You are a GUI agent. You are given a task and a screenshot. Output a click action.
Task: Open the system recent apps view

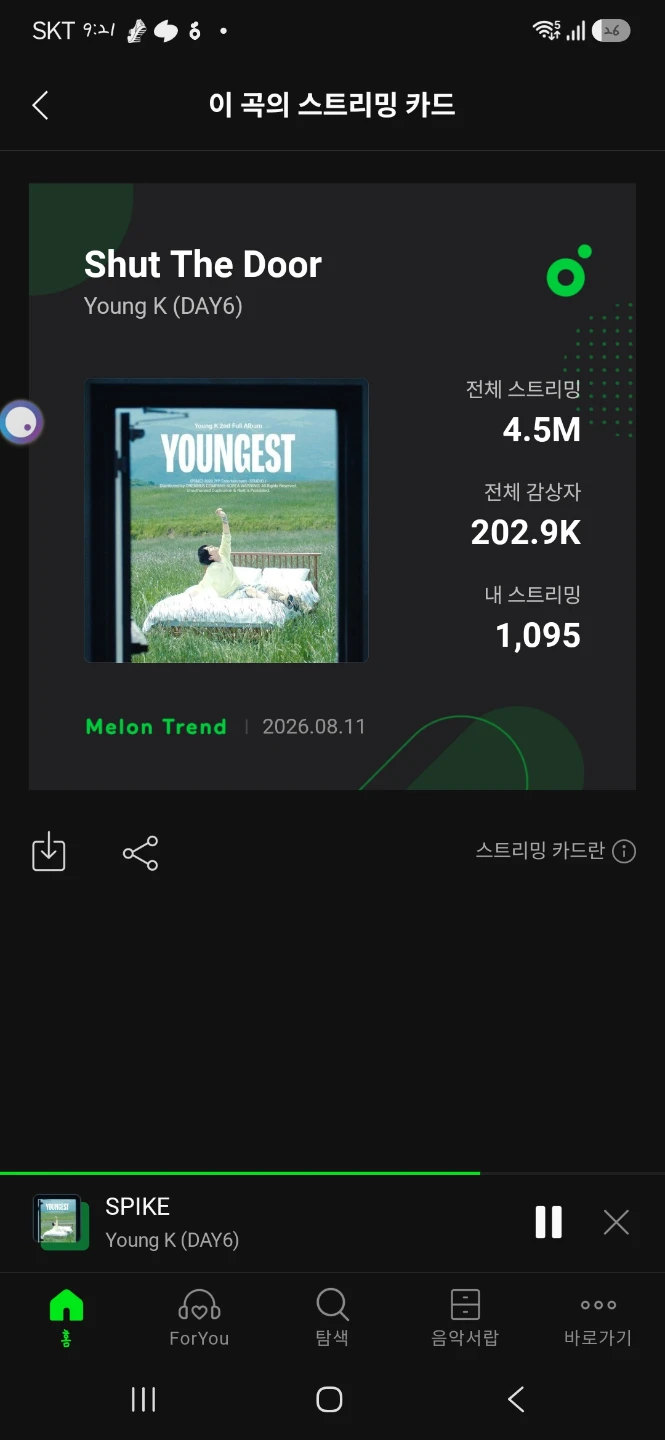[x=143, y=1399]
